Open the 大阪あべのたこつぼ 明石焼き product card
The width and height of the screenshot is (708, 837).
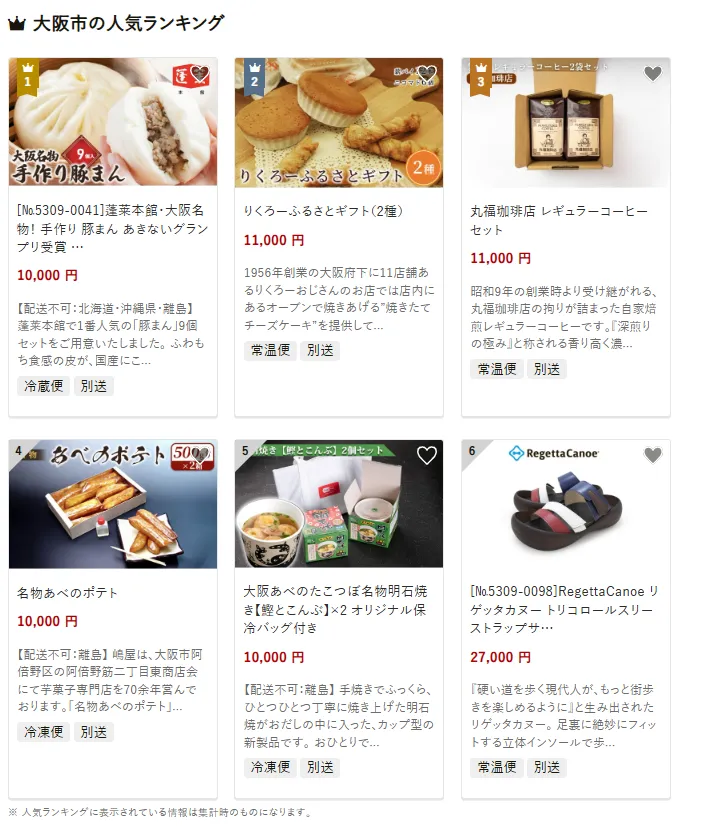[338, 609]
